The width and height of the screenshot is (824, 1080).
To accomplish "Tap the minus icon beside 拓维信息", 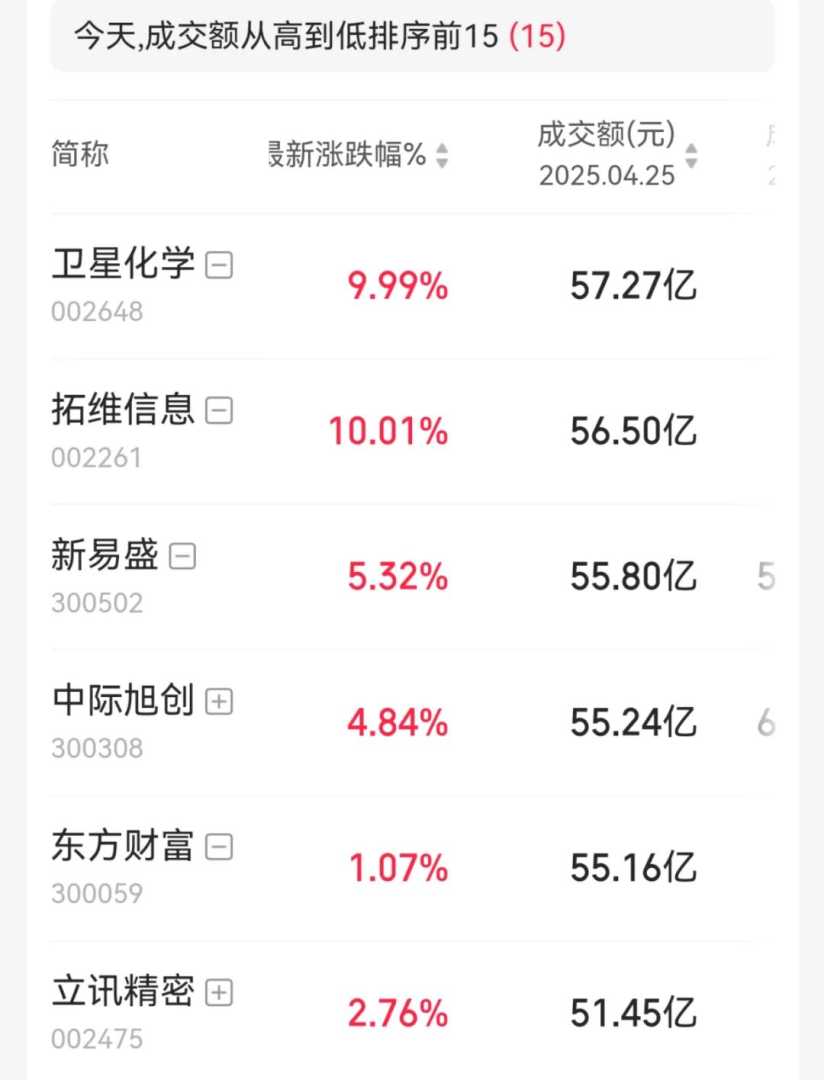I will [219, 410].
